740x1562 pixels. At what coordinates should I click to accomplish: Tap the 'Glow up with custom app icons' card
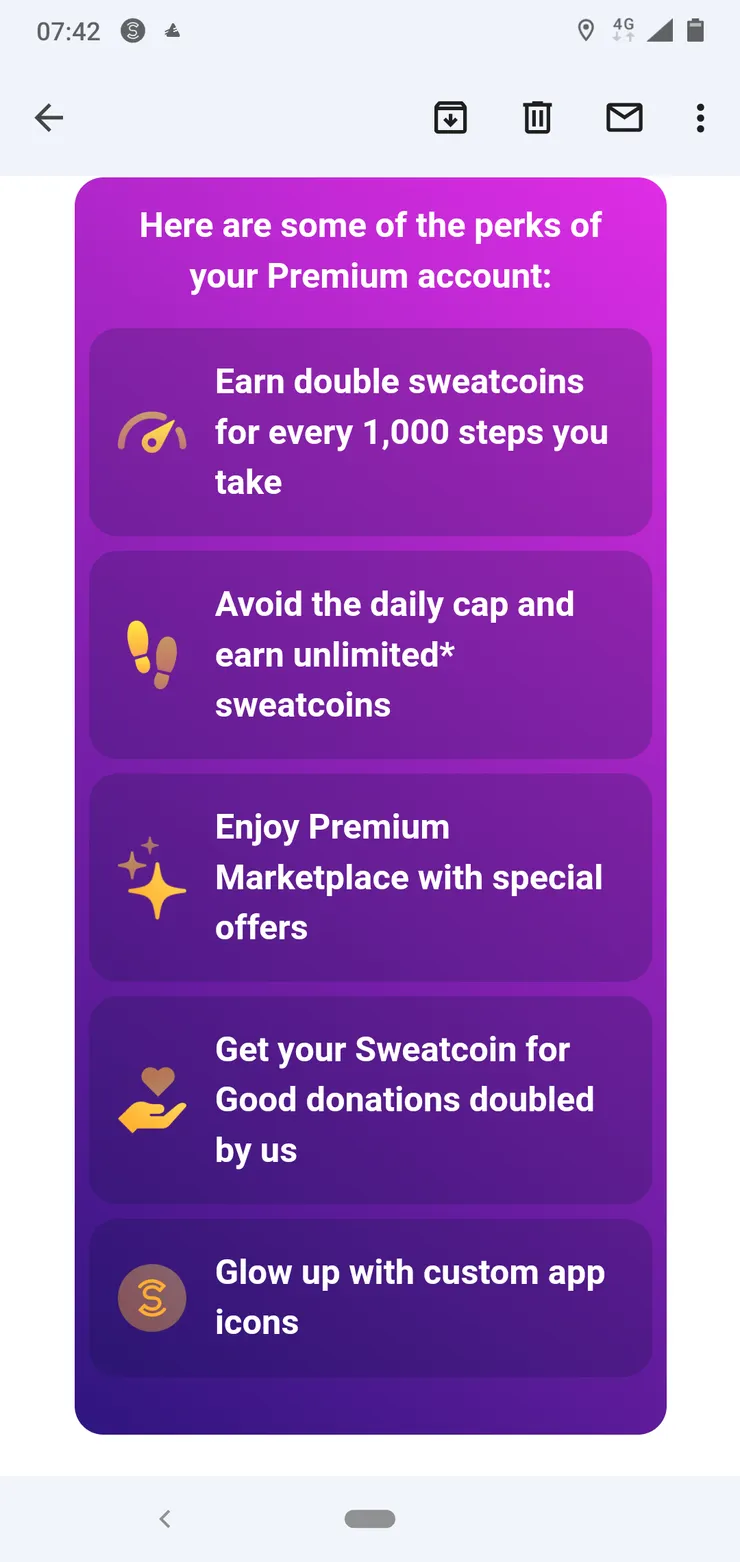370,1297
